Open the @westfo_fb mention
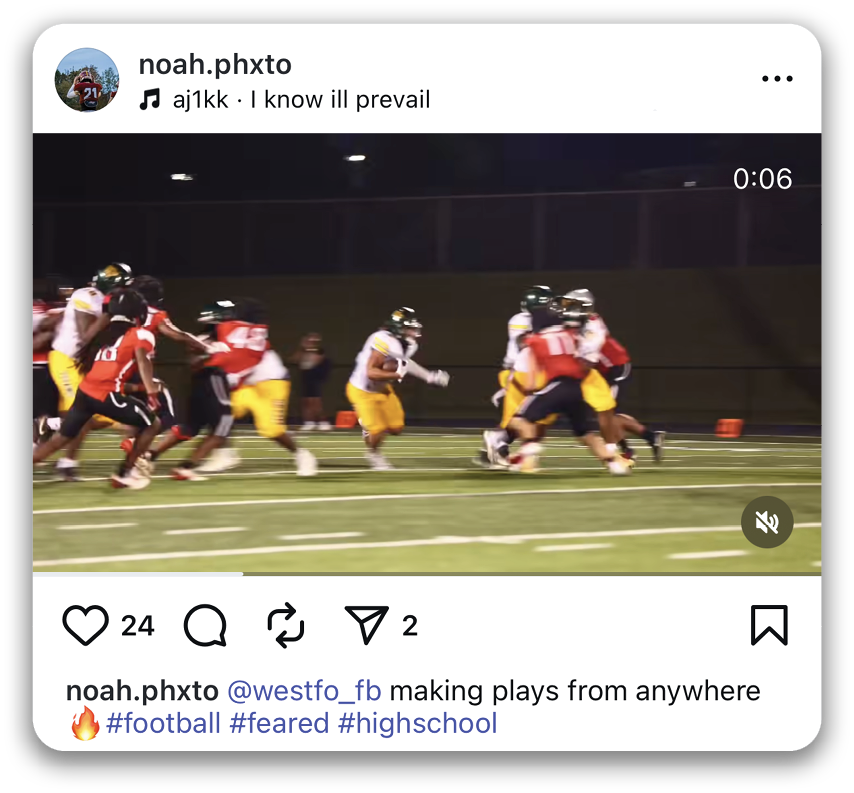This screenshot has height=793, width=854. pos(304,691)
